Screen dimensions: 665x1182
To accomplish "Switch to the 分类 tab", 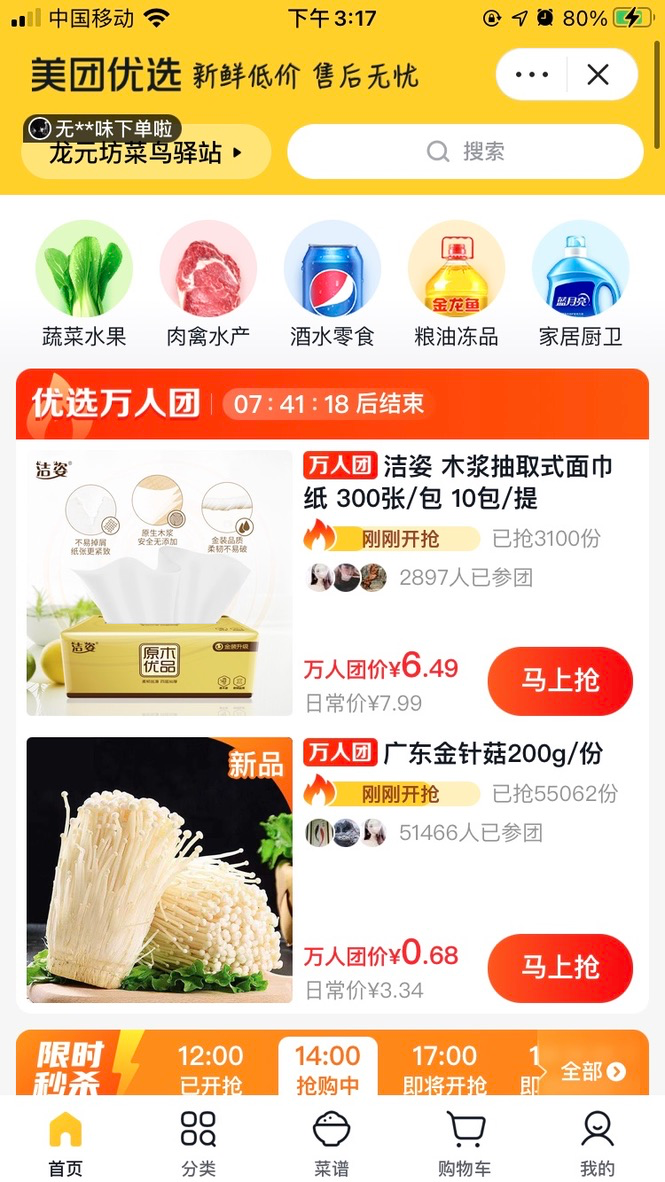I will pos(198,1141).
